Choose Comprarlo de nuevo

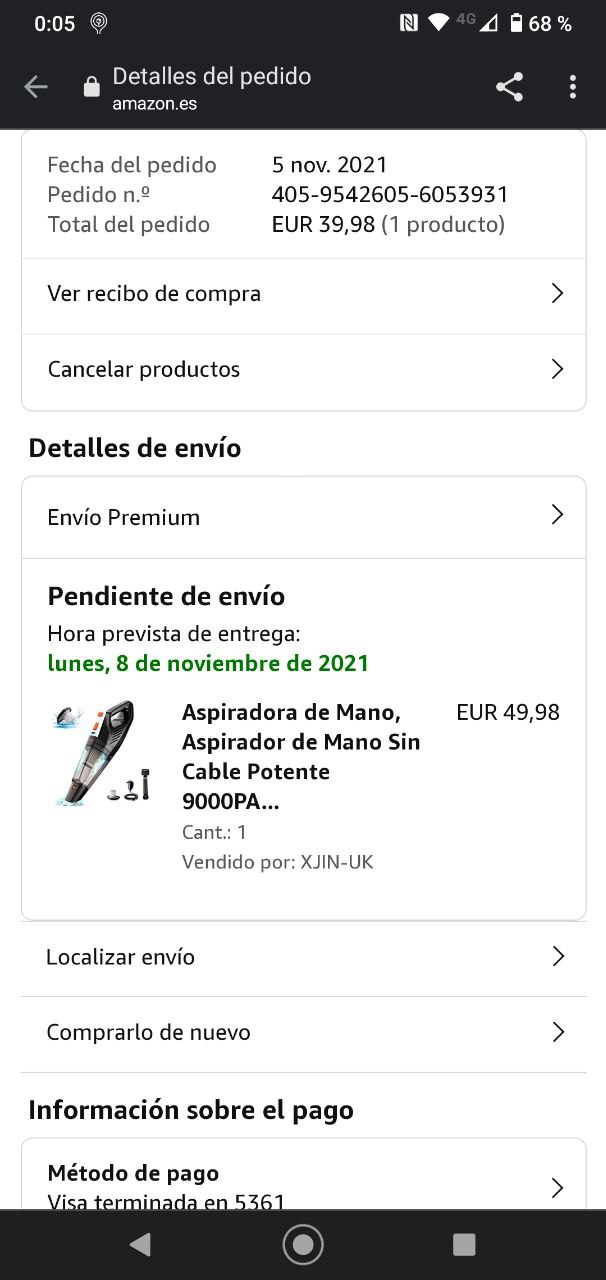pyautogui.click(x=303, y=1033)
